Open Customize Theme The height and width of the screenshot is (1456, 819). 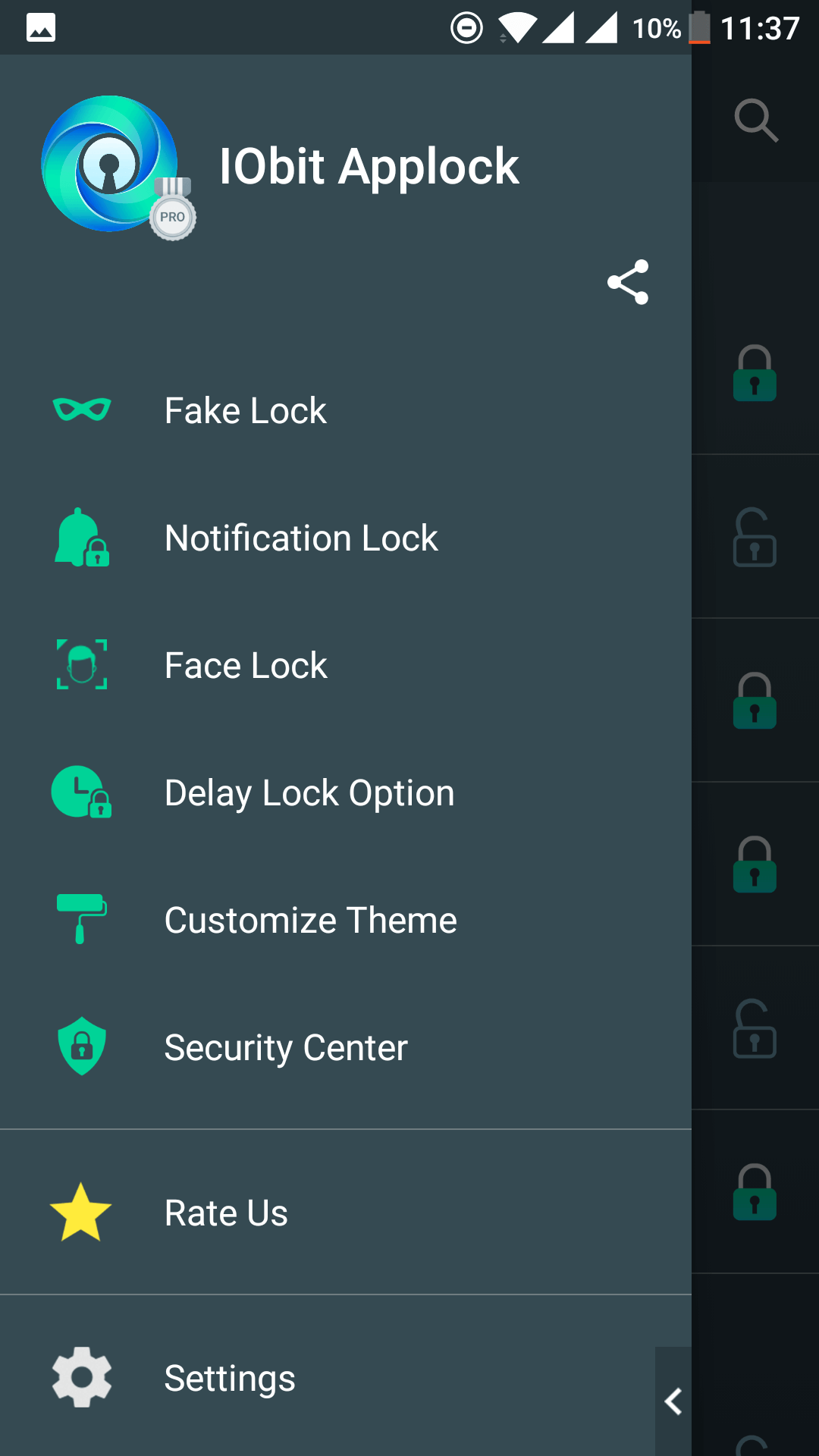346,920
